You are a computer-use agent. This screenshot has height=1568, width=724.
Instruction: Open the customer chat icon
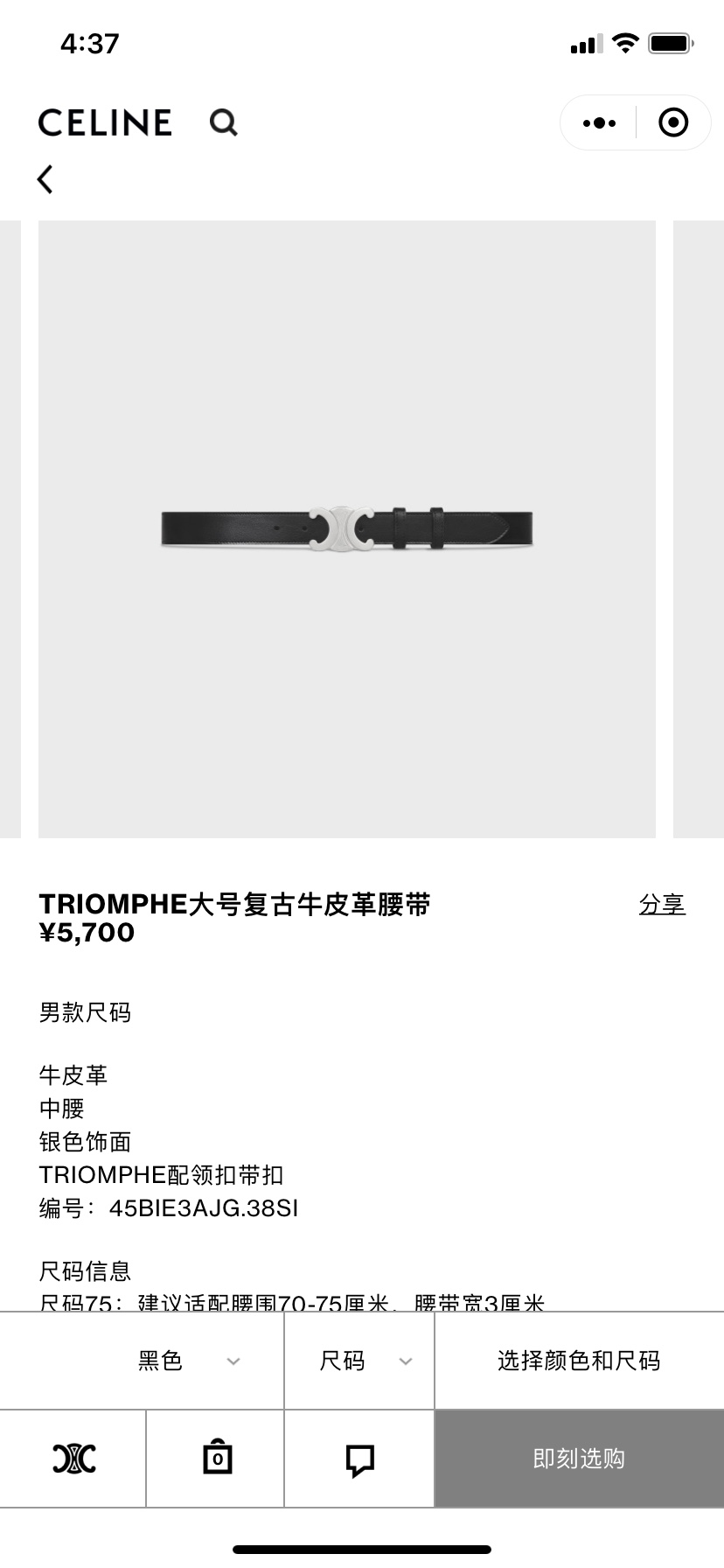coord(359,1459)
